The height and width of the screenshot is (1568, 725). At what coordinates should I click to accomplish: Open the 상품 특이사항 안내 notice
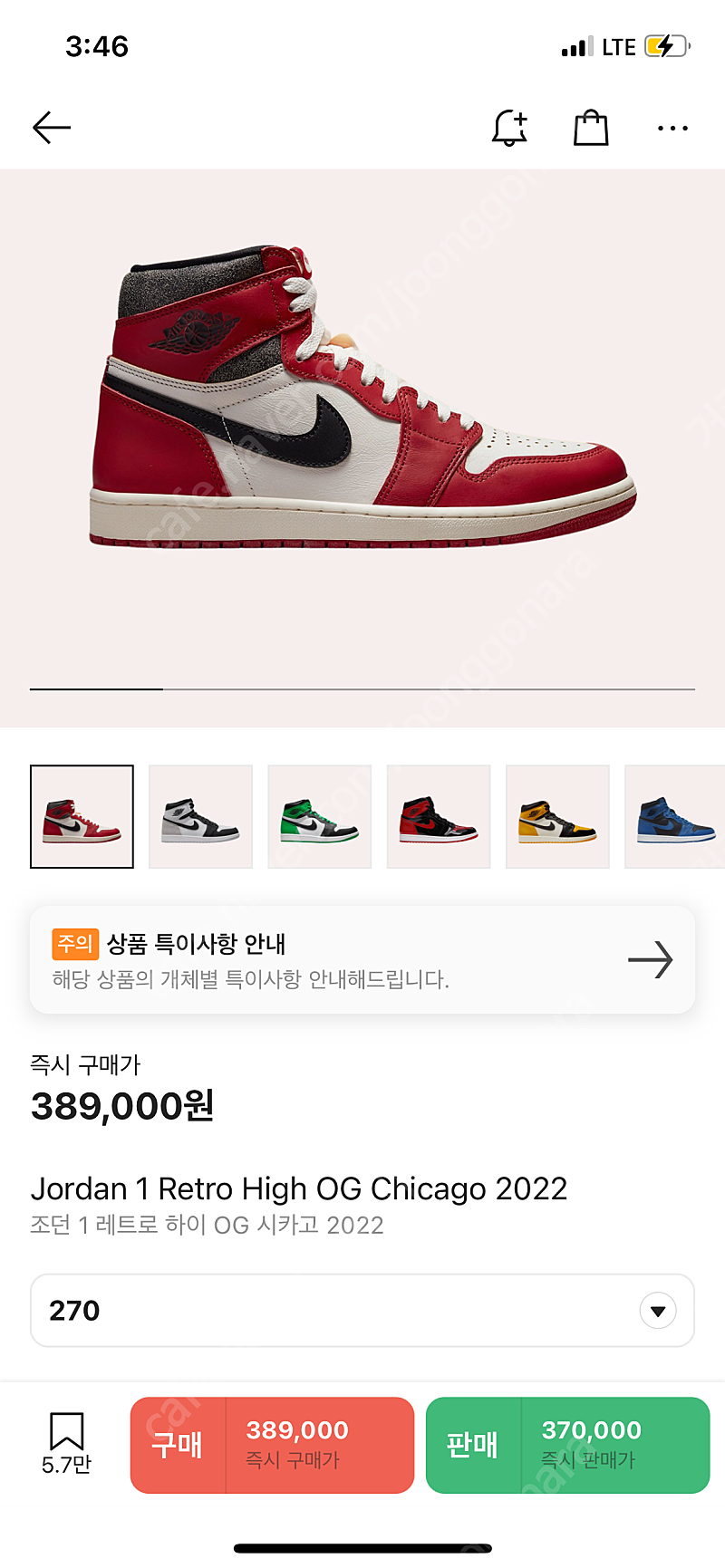(362, 959)
